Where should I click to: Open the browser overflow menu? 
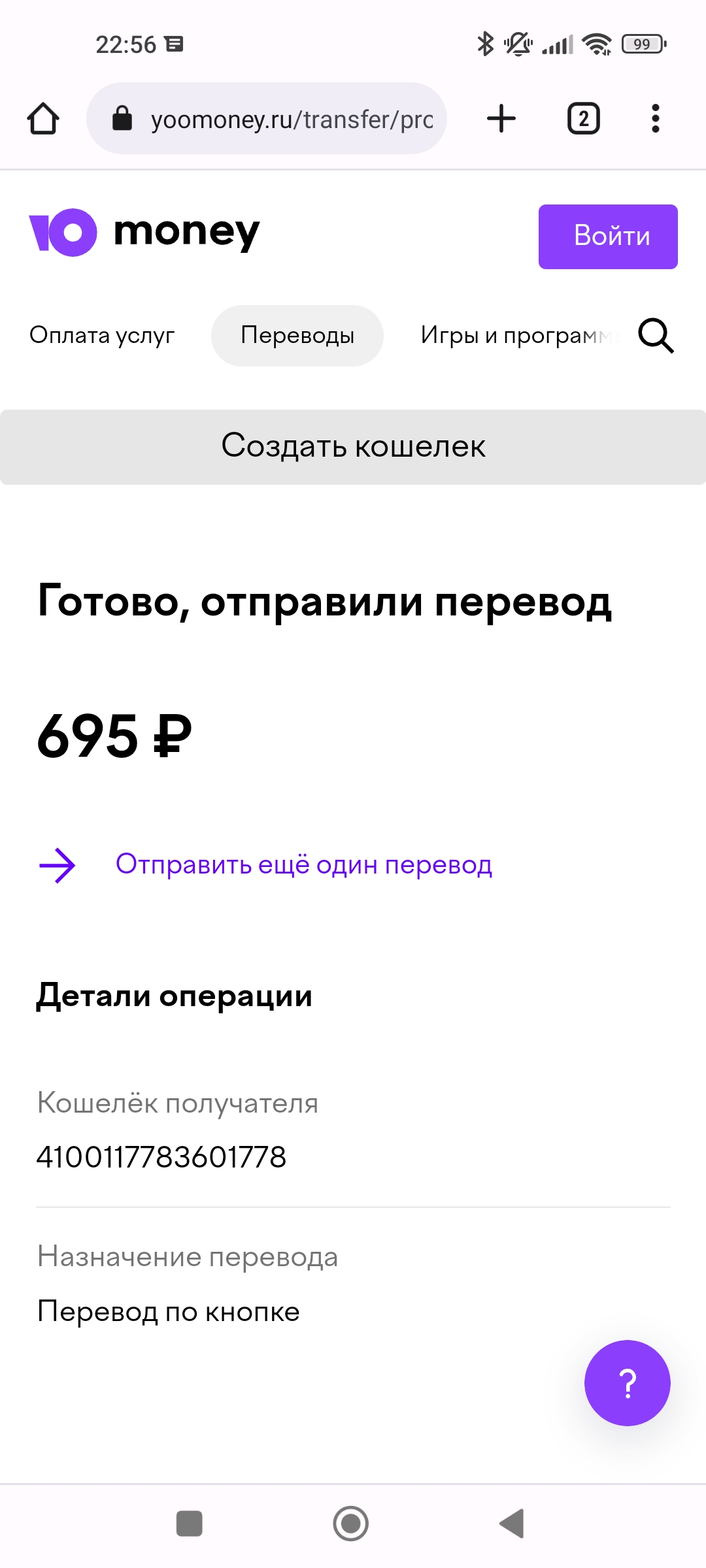655,119
